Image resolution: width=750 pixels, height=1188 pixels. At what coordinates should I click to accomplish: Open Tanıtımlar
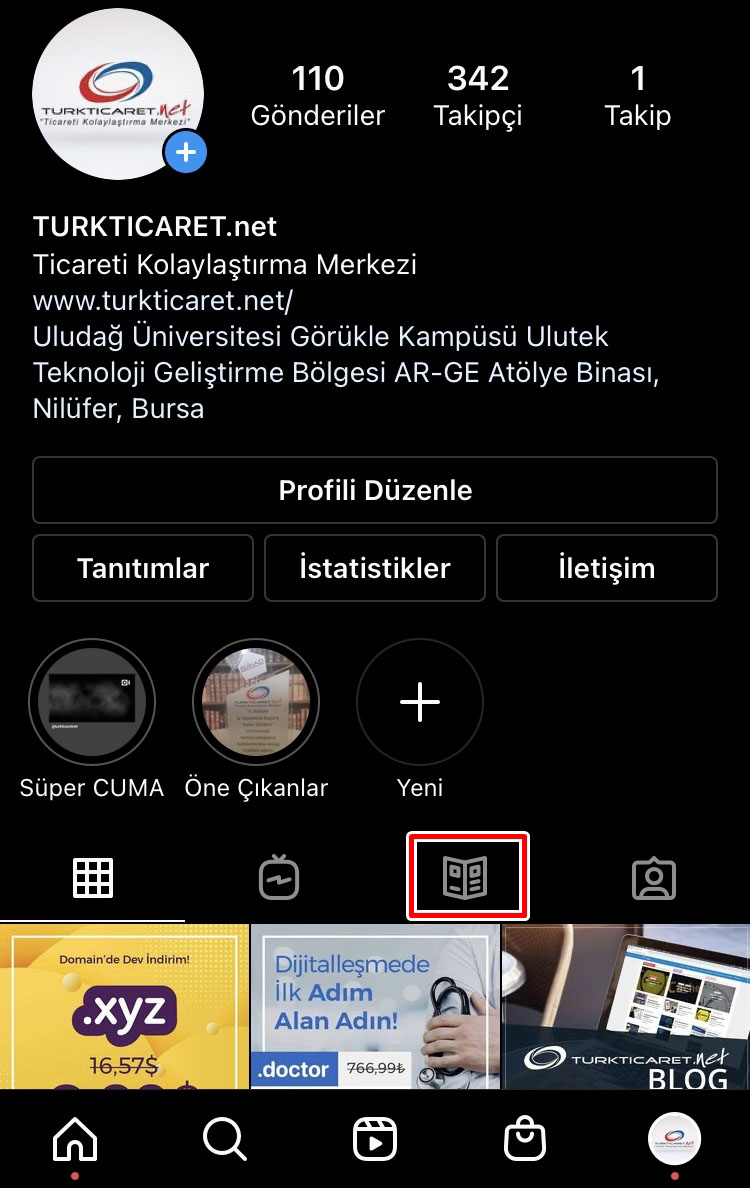tap(143, 568)
